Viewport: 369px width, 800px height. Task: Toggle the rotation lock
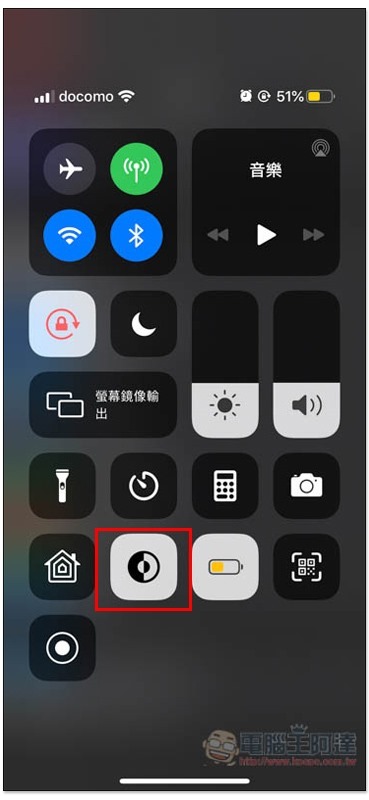62,324
